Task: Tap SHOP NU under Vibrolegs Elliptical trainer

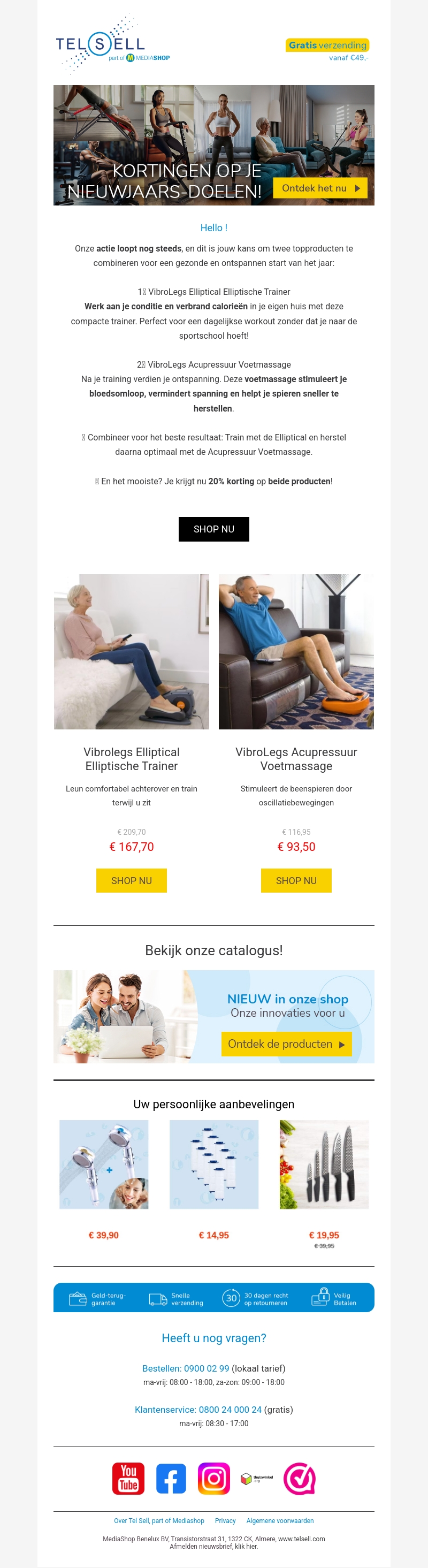Action: 132,880
